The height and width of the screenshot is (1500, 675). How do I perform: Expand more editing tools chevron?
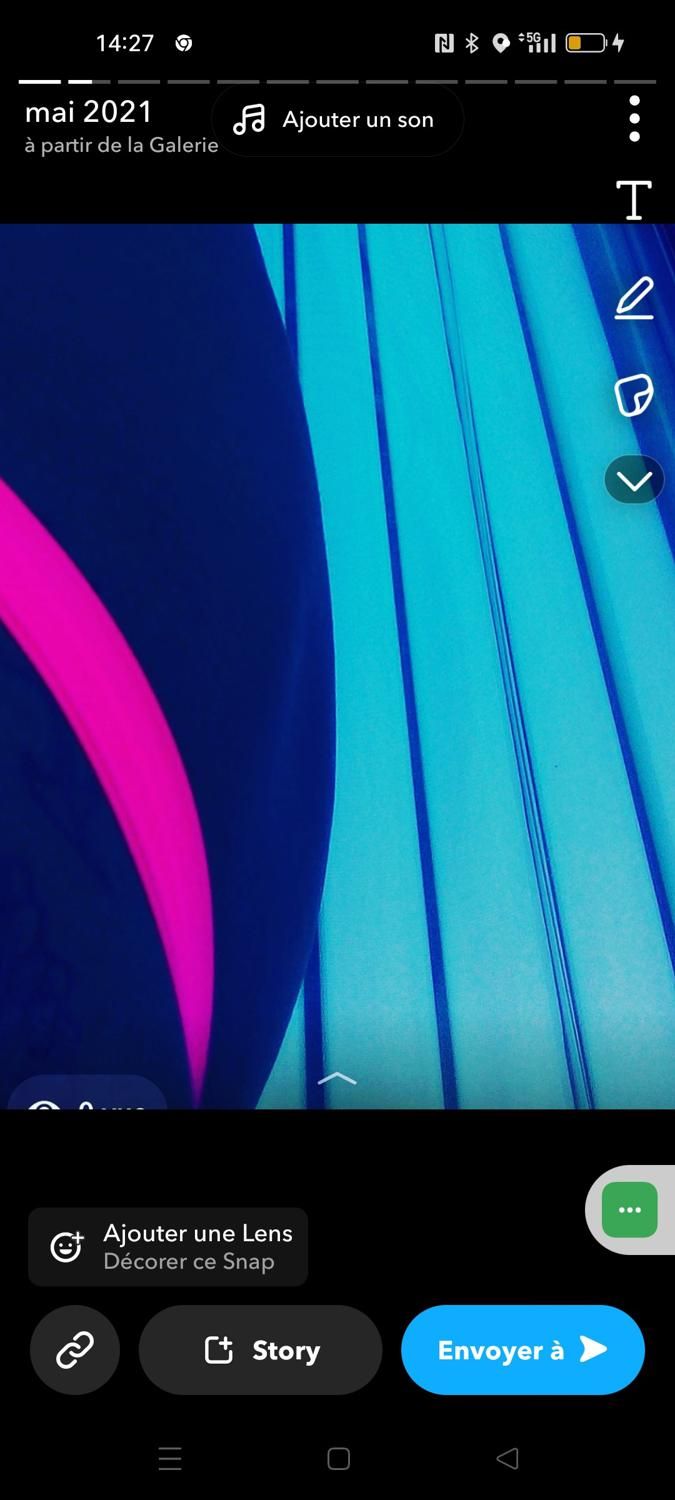point(634,480)
